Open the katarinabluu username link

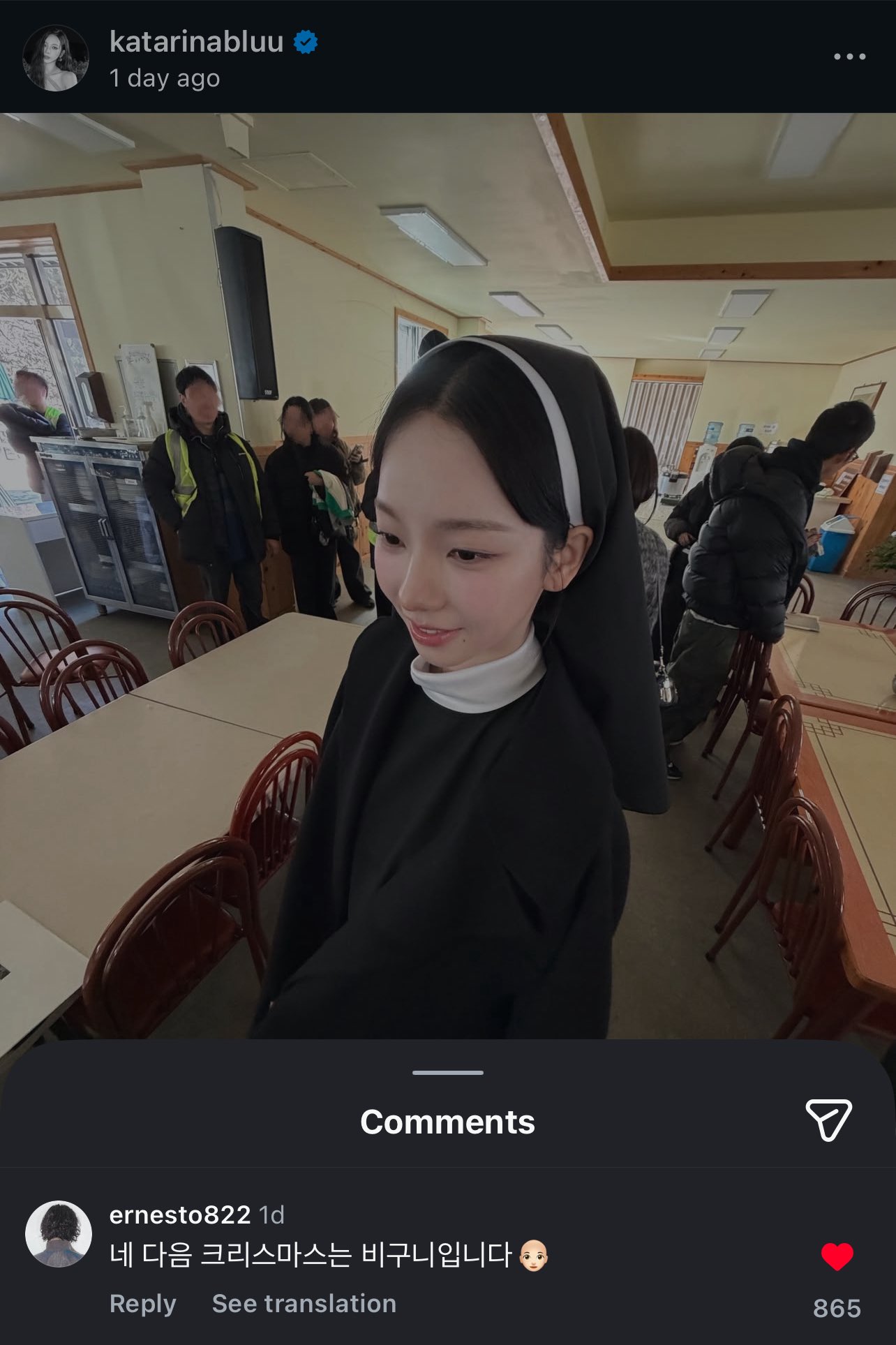[196, 42]
